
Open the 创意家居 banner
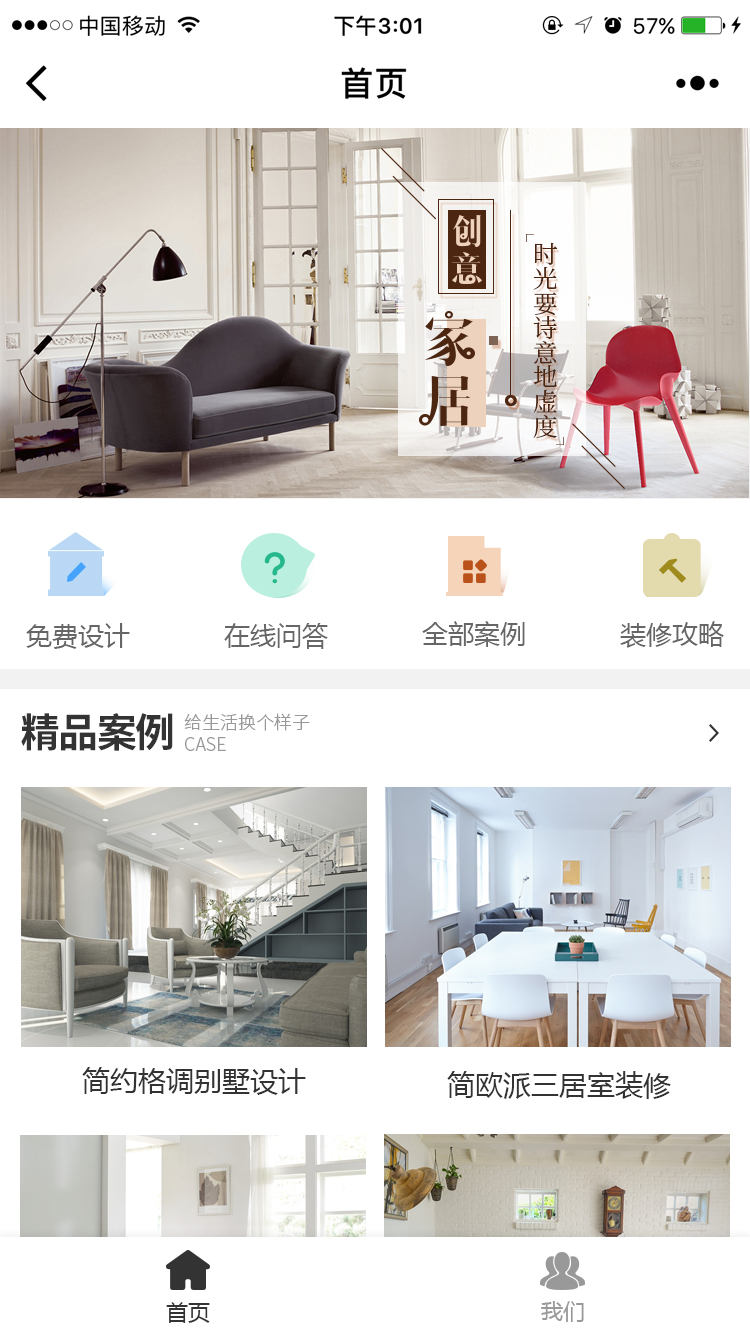375,313
